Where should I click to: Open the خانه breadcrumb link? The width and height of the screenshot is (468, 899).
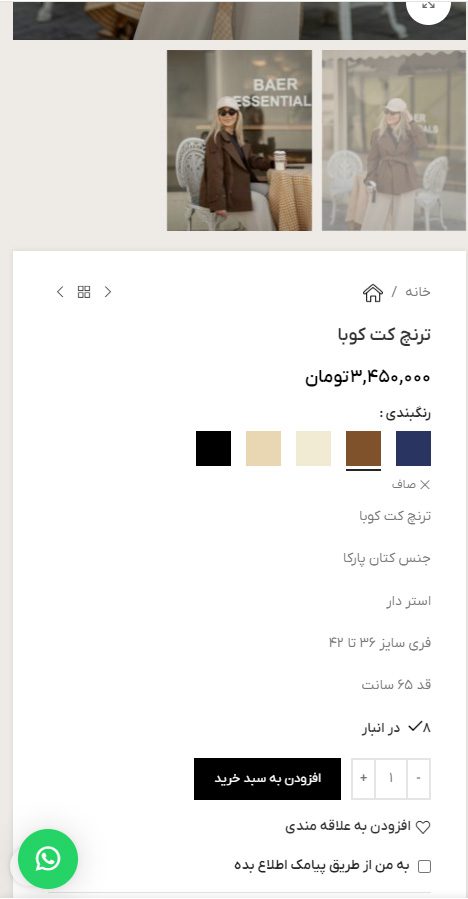point(418,292)
